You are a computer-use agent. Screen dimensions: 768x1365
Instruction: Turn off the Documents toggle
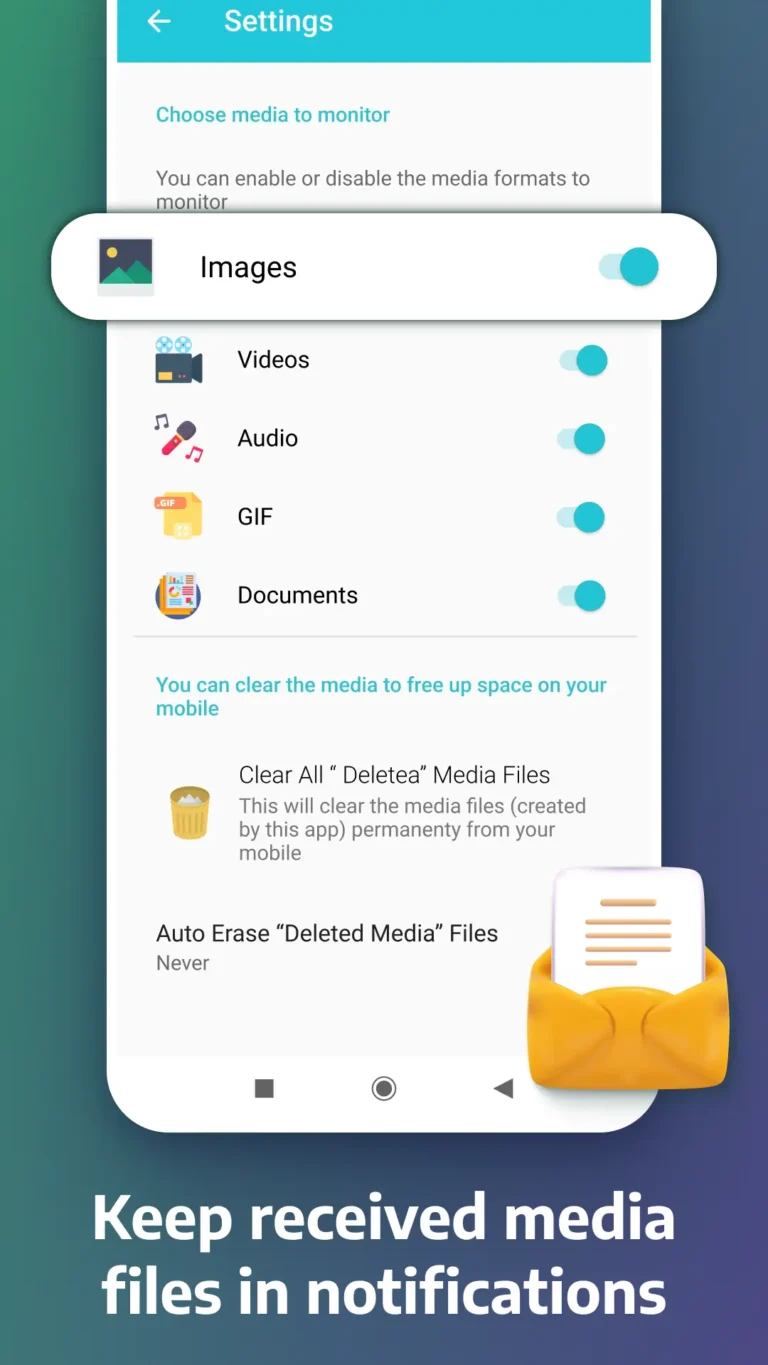(x=581, y=594)
